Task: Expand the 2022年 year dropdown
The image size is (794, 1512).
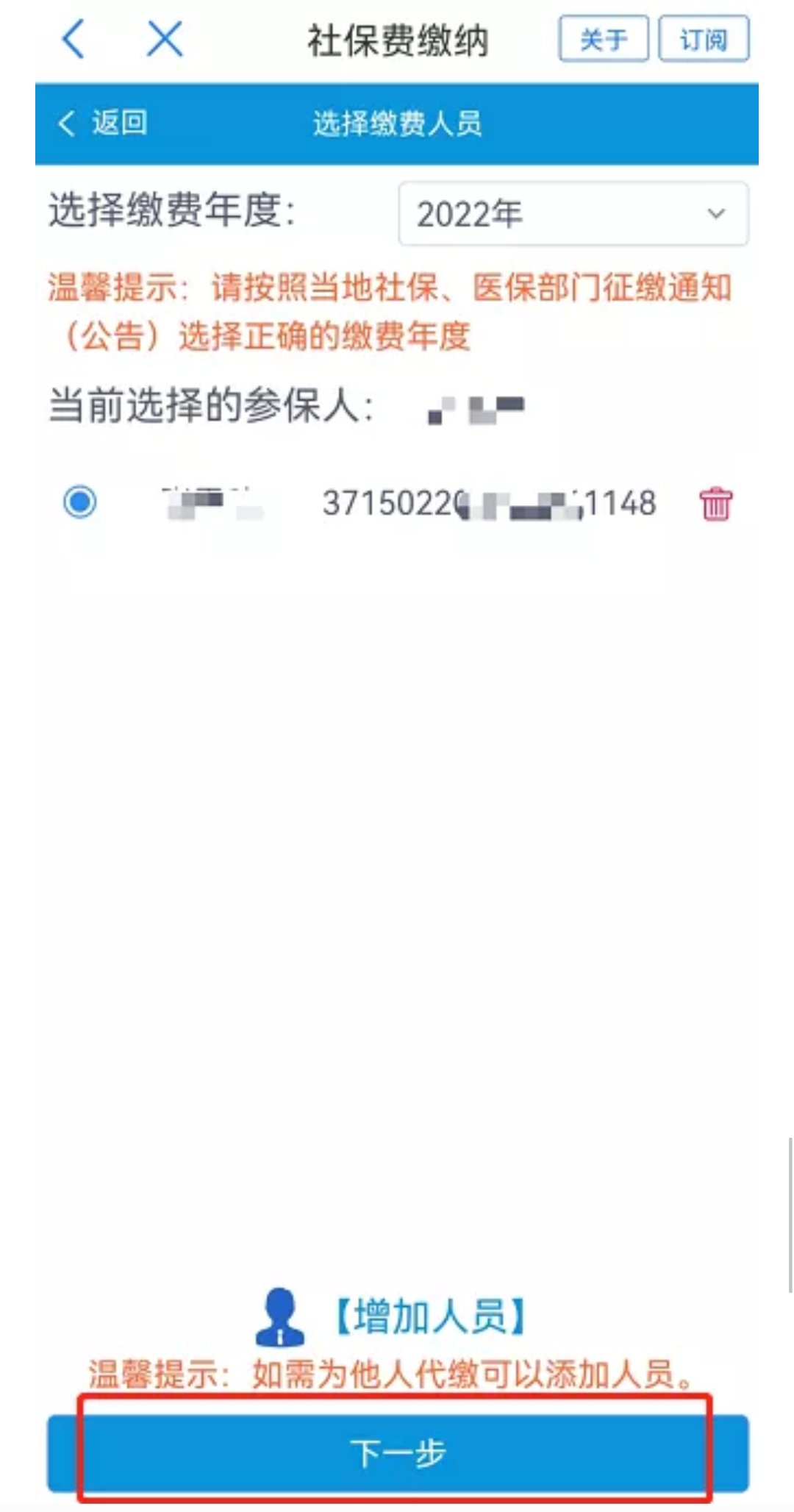Action: click(573, 214)
